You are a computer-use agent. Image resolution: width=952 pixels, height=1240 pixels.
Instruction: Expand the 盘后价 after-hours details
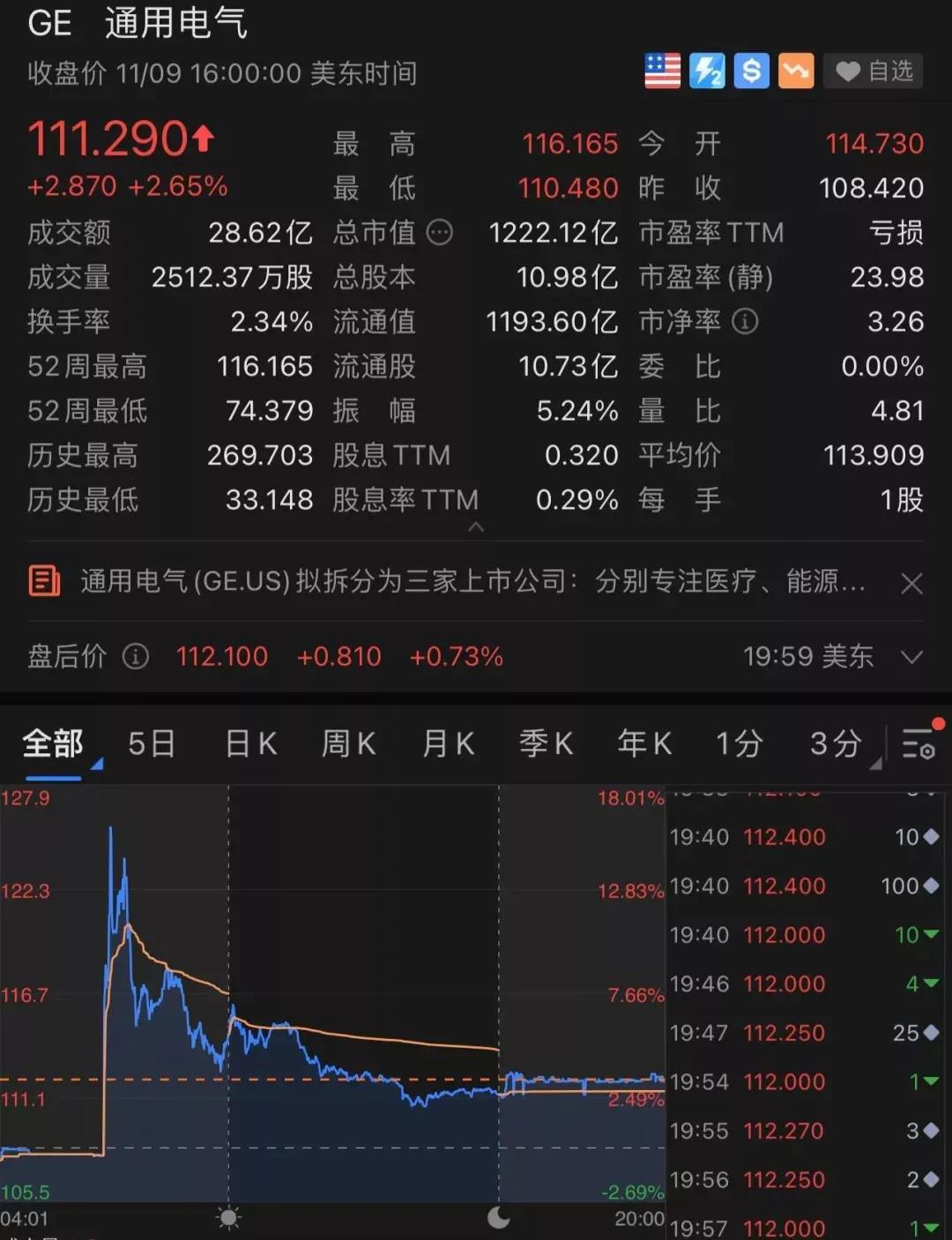pyautogui.click(x=912, y=657)
